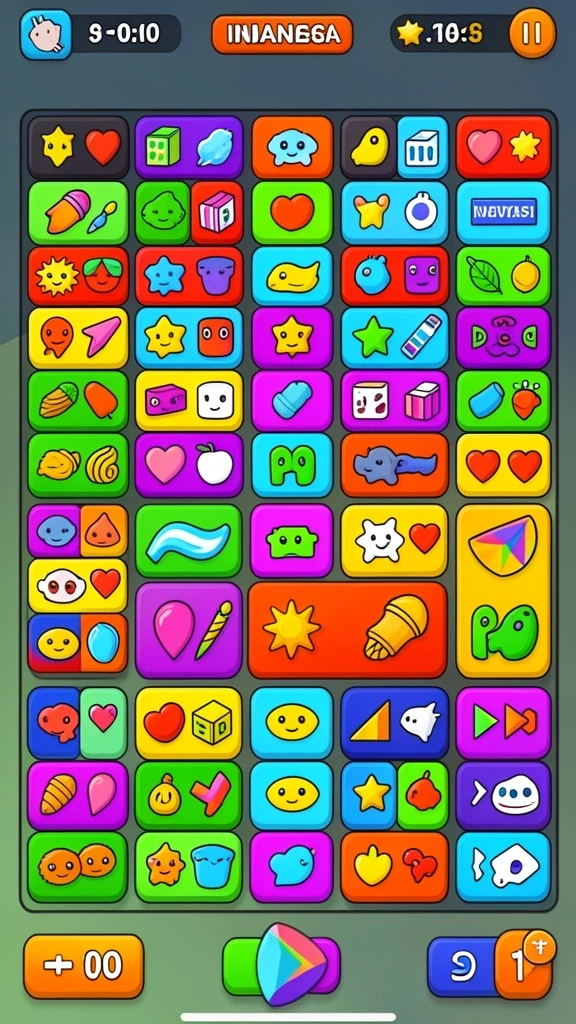576x1024 pixels.
Task: Pick the green tile with blue wave
Action: point(188,541)
